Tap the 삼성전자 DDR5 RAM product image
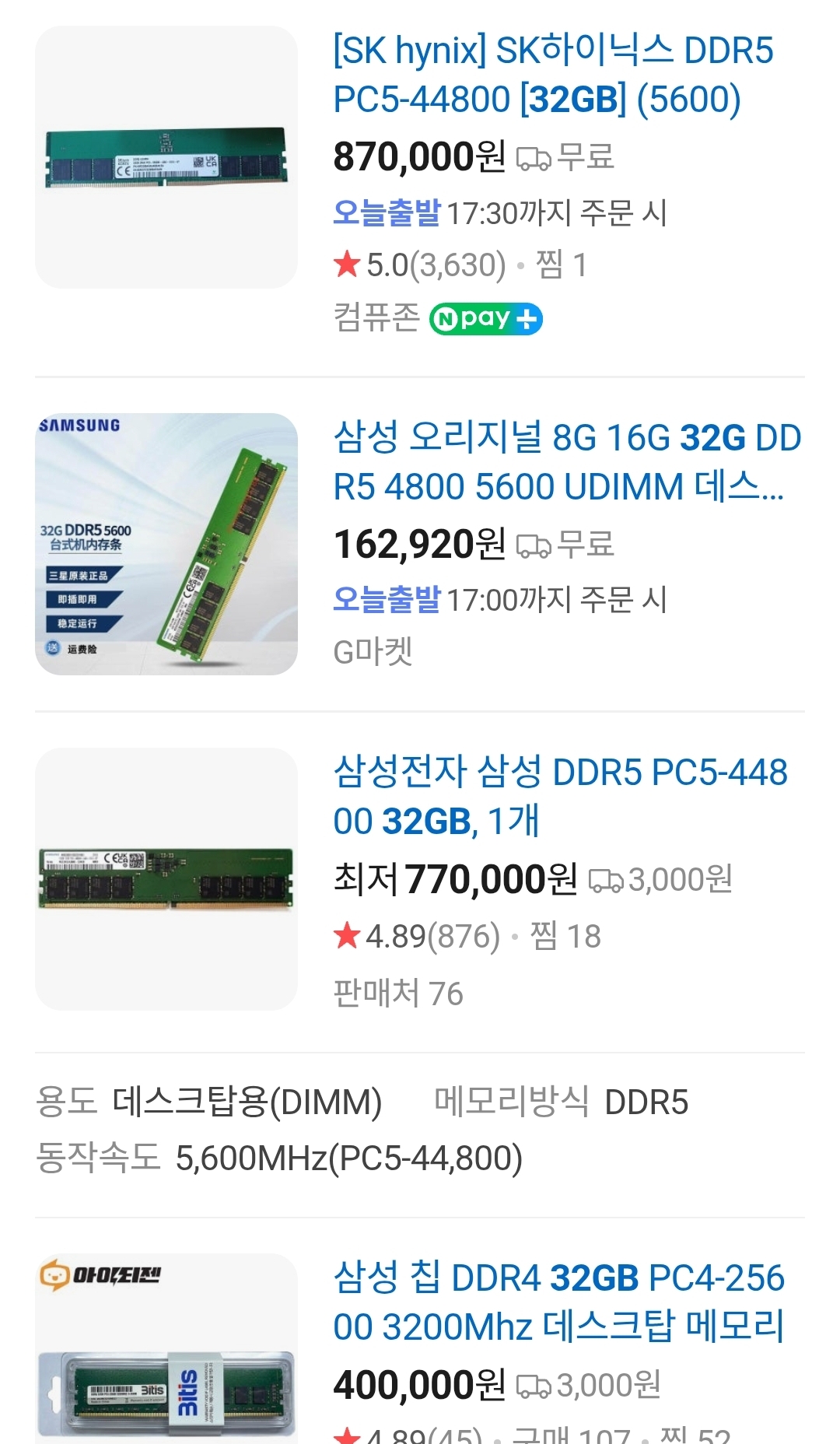840x1444 pixels. coord(166,879)
